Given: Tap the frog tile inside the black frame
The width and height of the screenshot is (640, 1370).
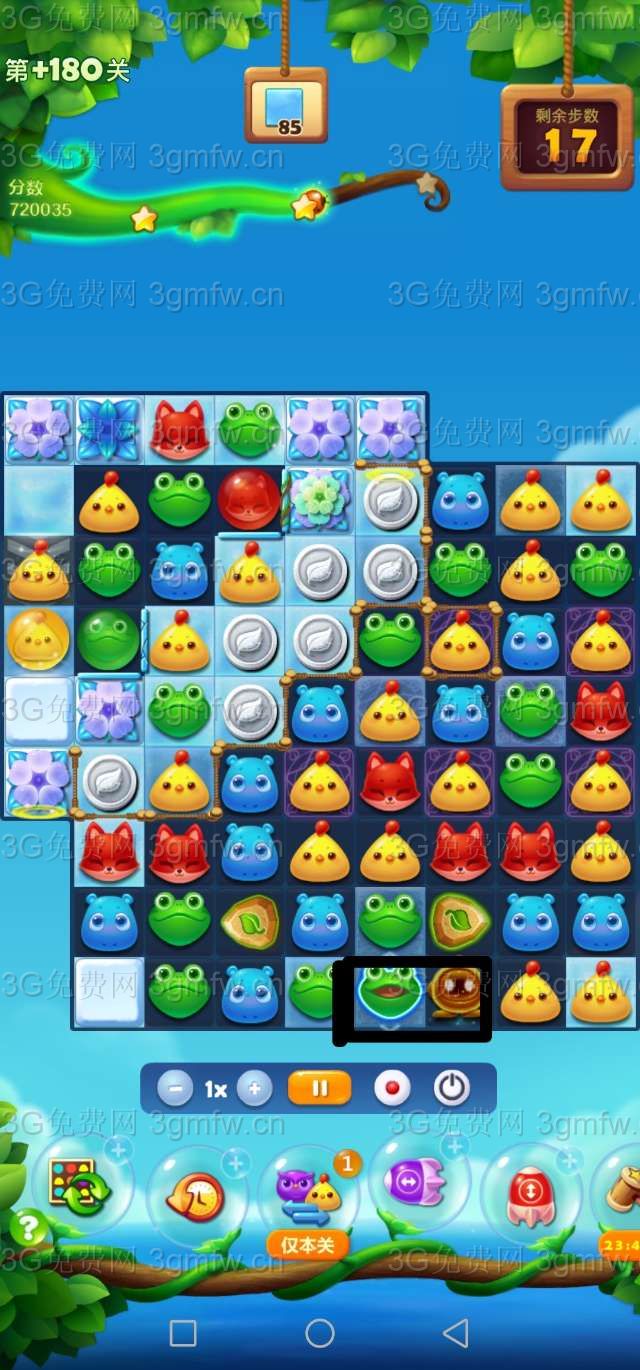Looking at the screenshot, I should pyautogui.click(x=389, y=994).
